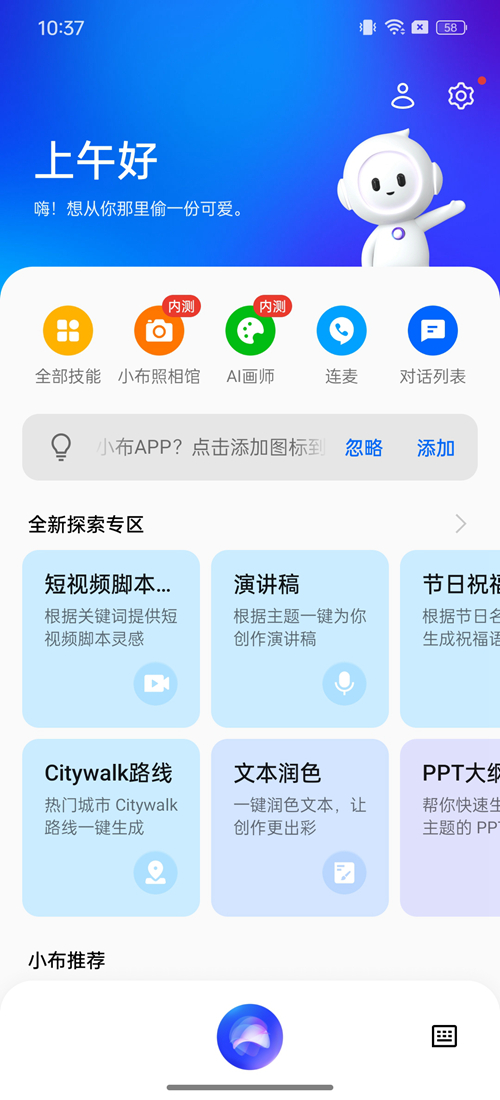500x1100 pixels.
Task: Launch 小布照相馆
Action: [x=159, y=345]
